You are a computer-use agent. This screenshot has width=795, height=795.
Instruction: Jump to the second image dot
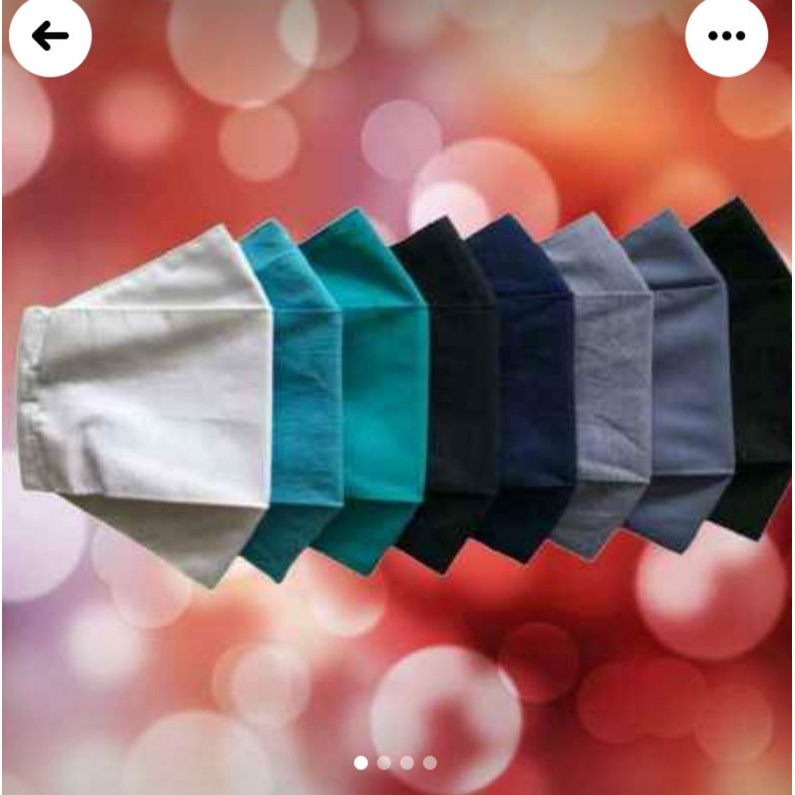pos(384,762)
